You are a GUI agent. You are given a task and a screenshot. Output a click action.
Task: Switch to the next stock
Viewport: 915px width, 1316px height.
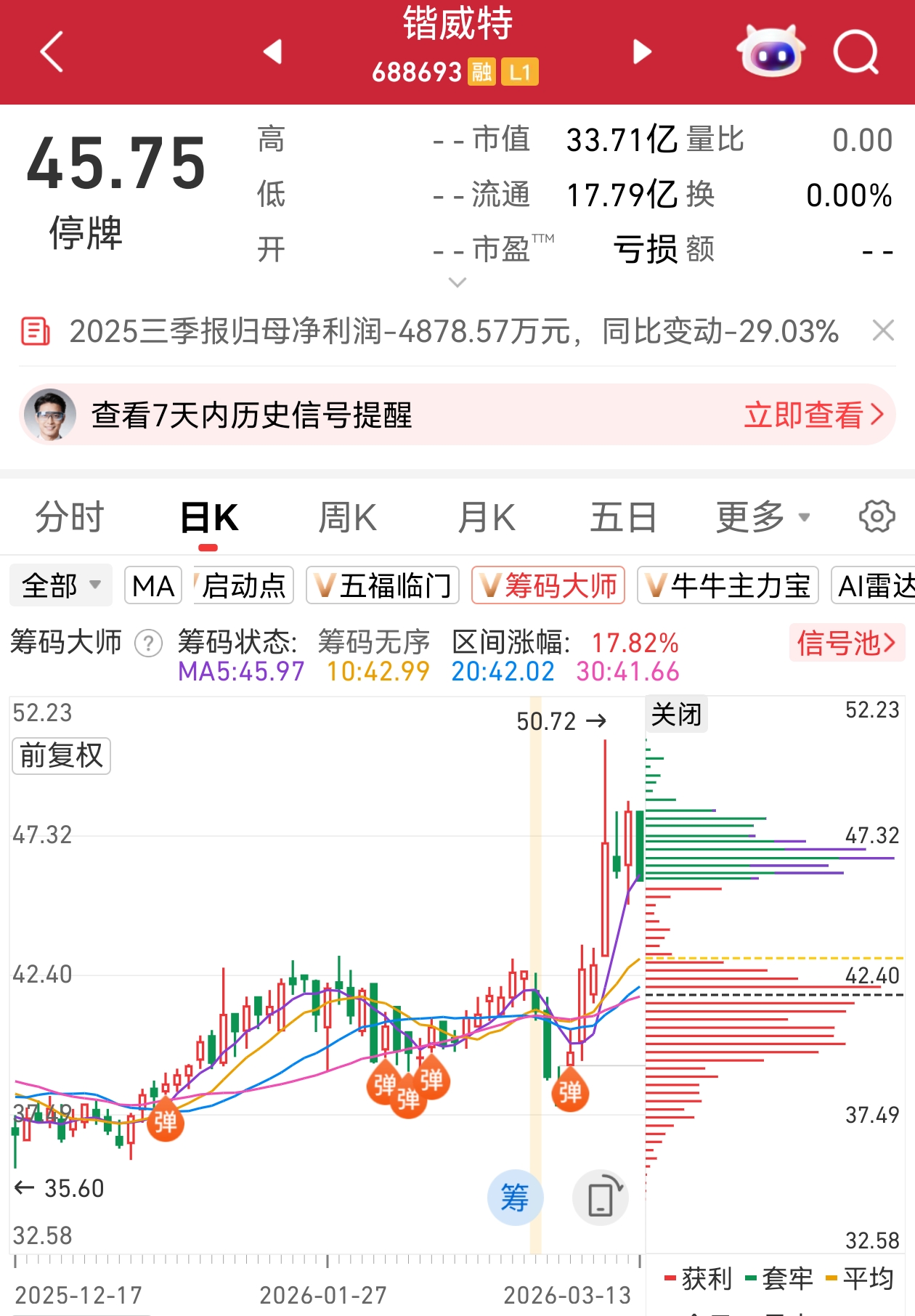642,52
